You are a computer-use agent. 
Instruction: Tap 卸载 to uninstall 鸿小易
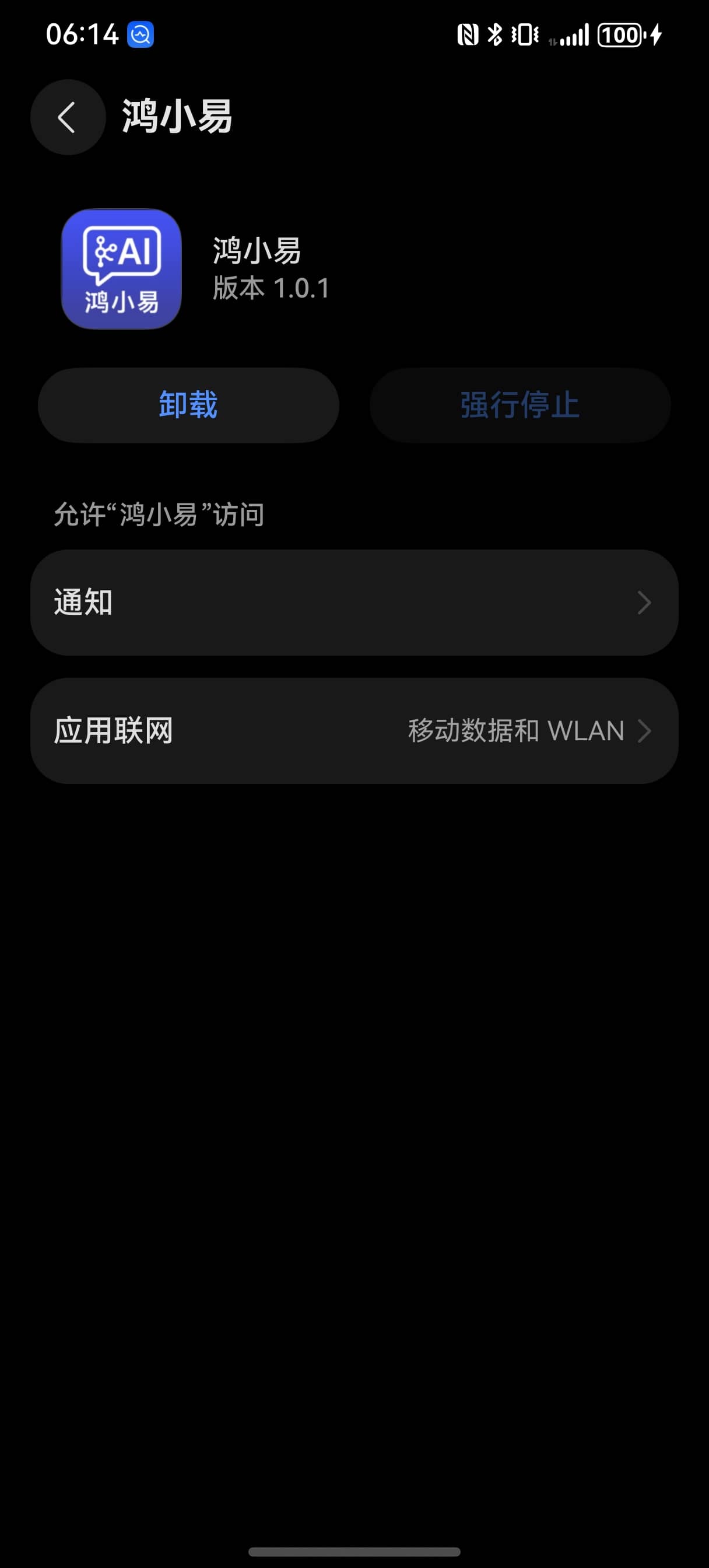tap(188, 405)
